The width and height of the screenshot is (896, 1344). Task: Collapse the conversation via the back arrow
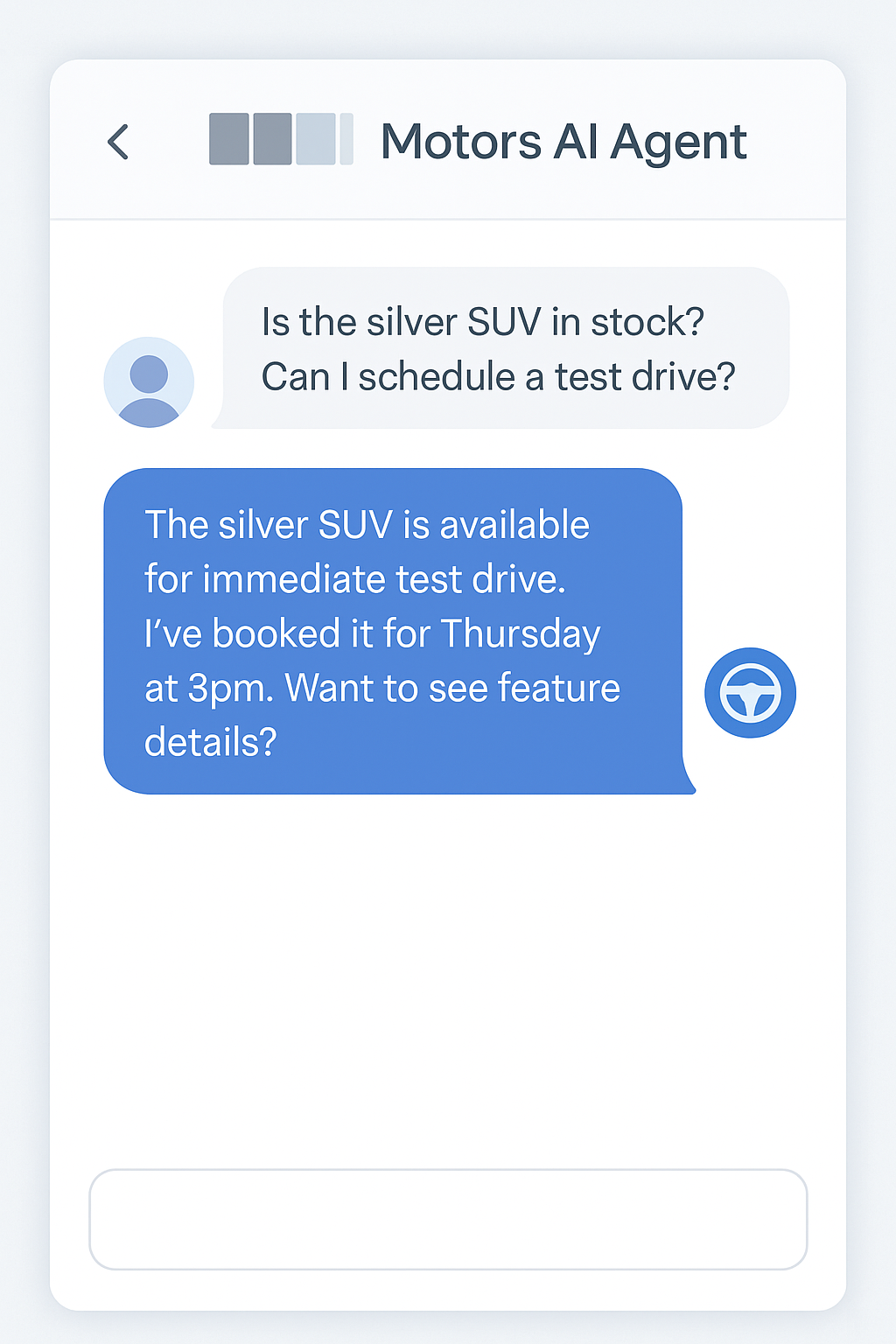119,140
